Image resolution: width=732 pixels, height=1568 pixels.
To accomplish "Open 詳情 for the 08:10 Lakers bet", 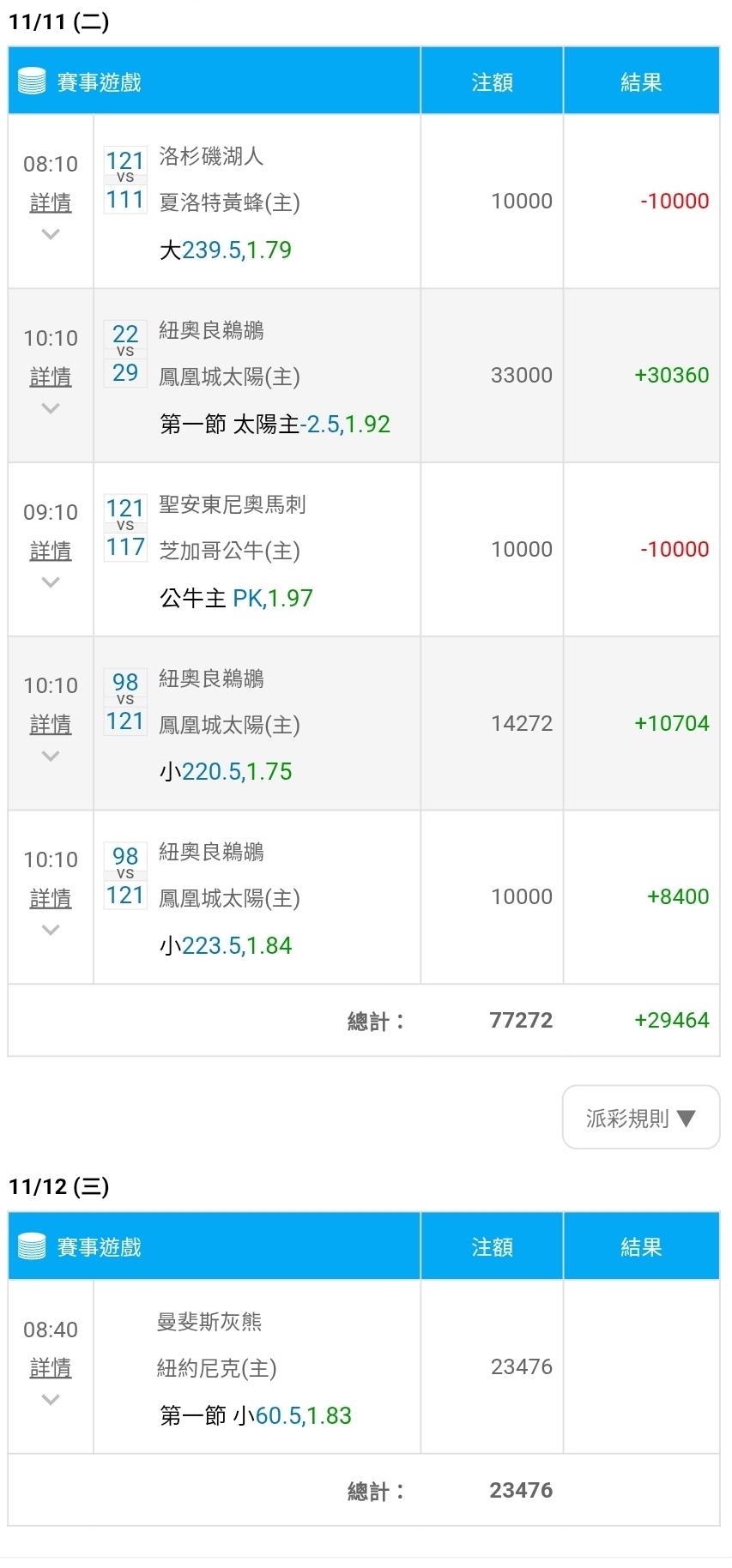I will click(x=51, y=202).
